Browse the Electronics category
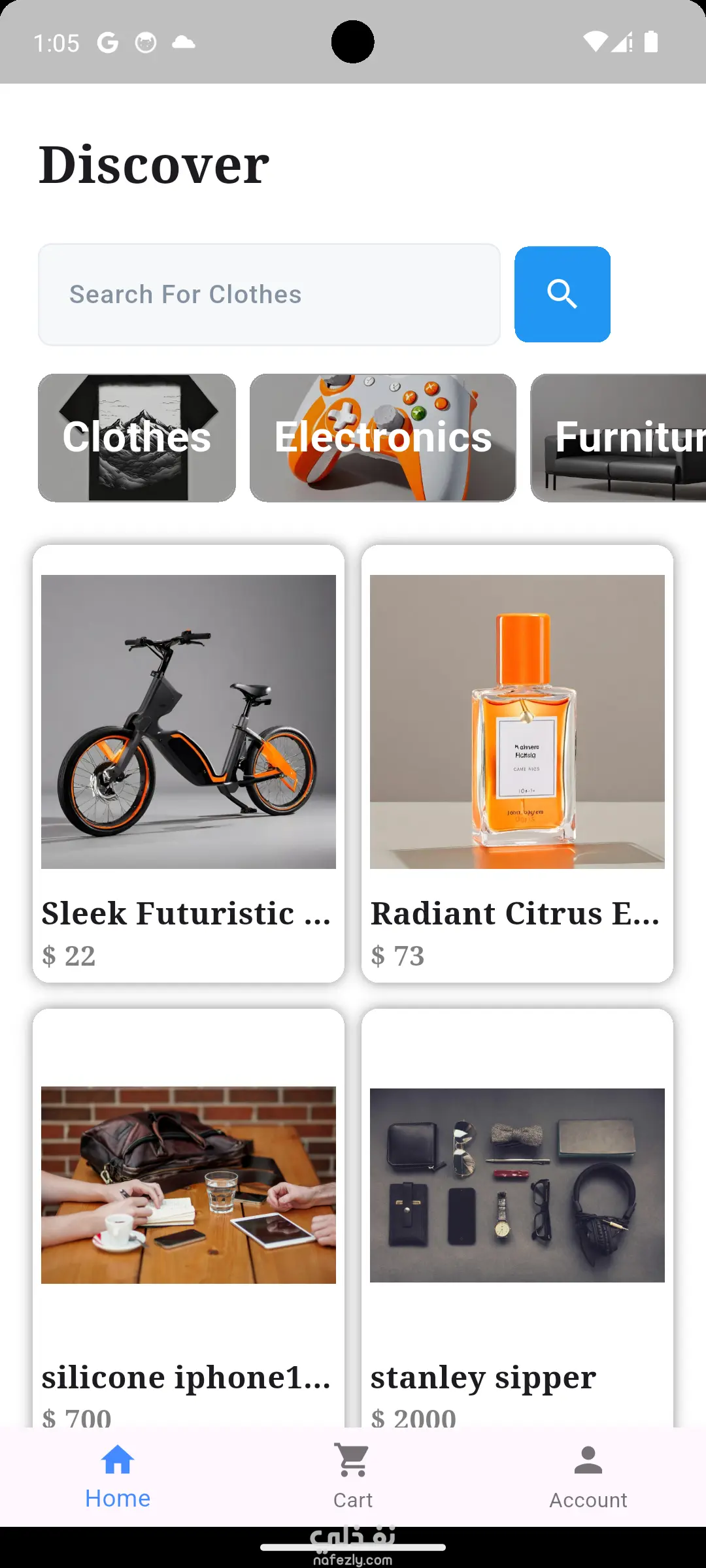 [x=383, y=438]
